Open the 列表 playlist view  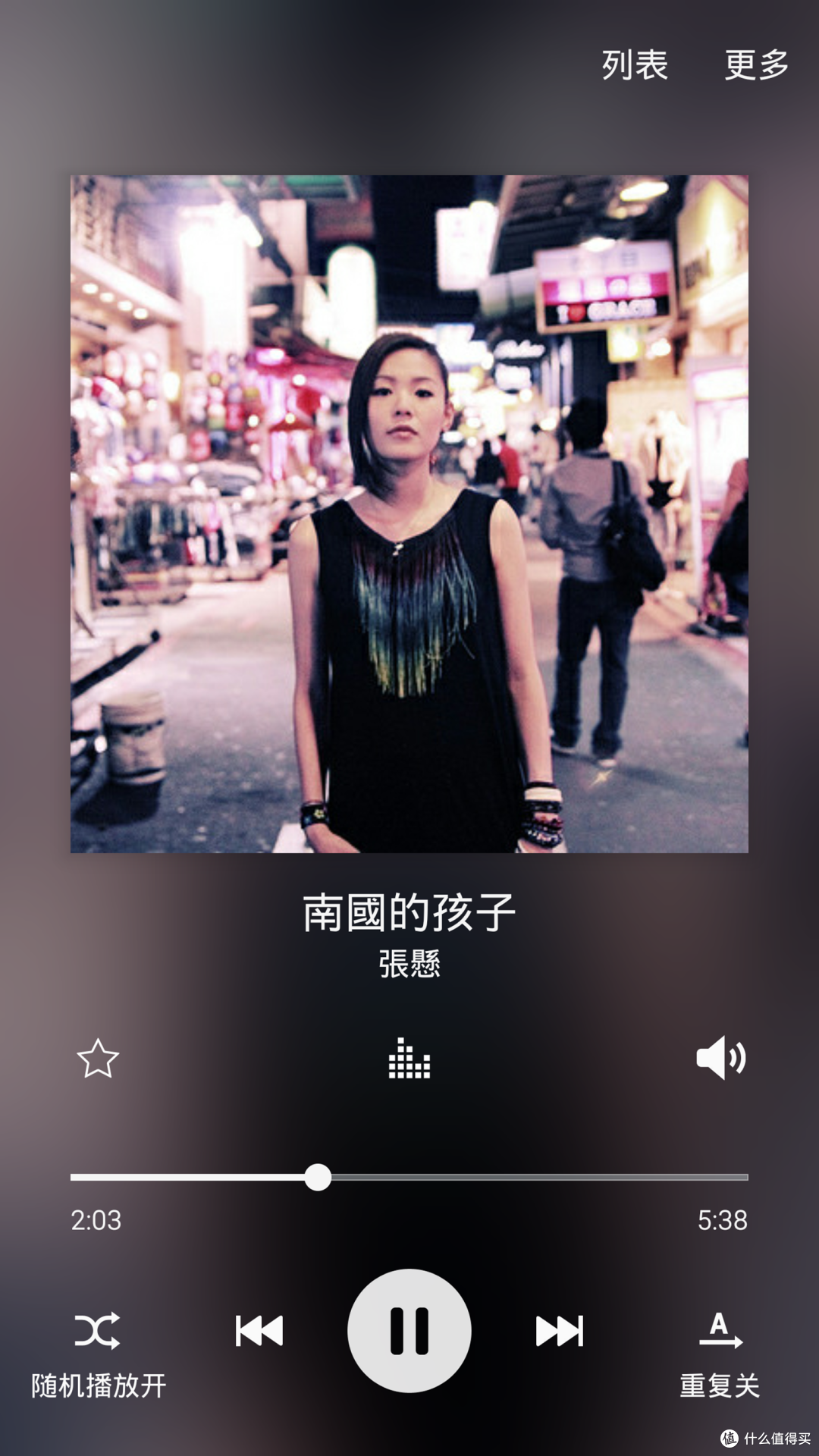(635, 64)
